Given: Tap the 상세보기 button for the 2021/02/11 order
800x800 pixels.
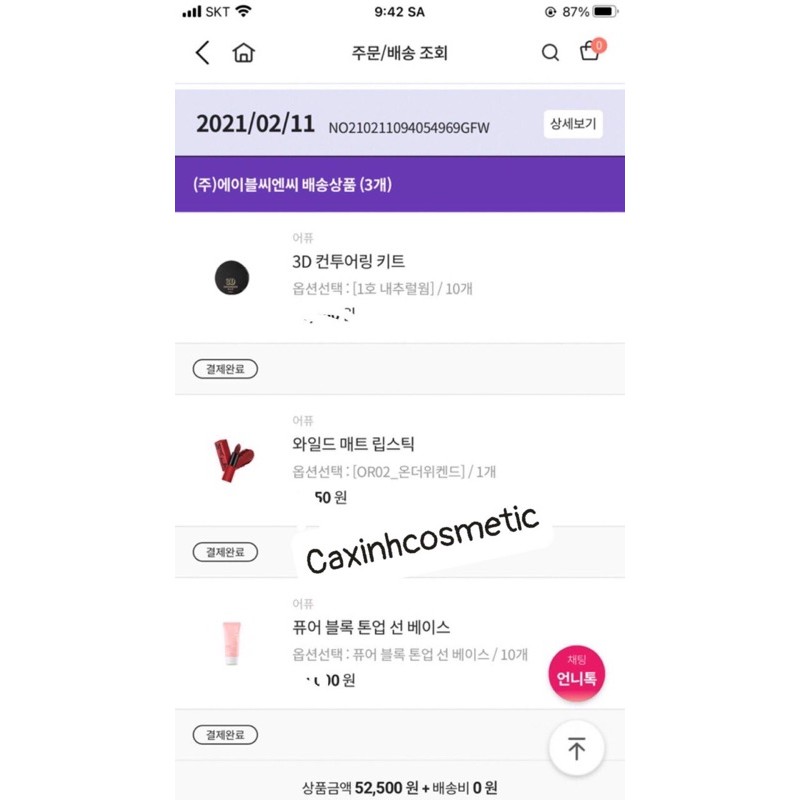Looking at the screenshot, I should pos(573,124).
